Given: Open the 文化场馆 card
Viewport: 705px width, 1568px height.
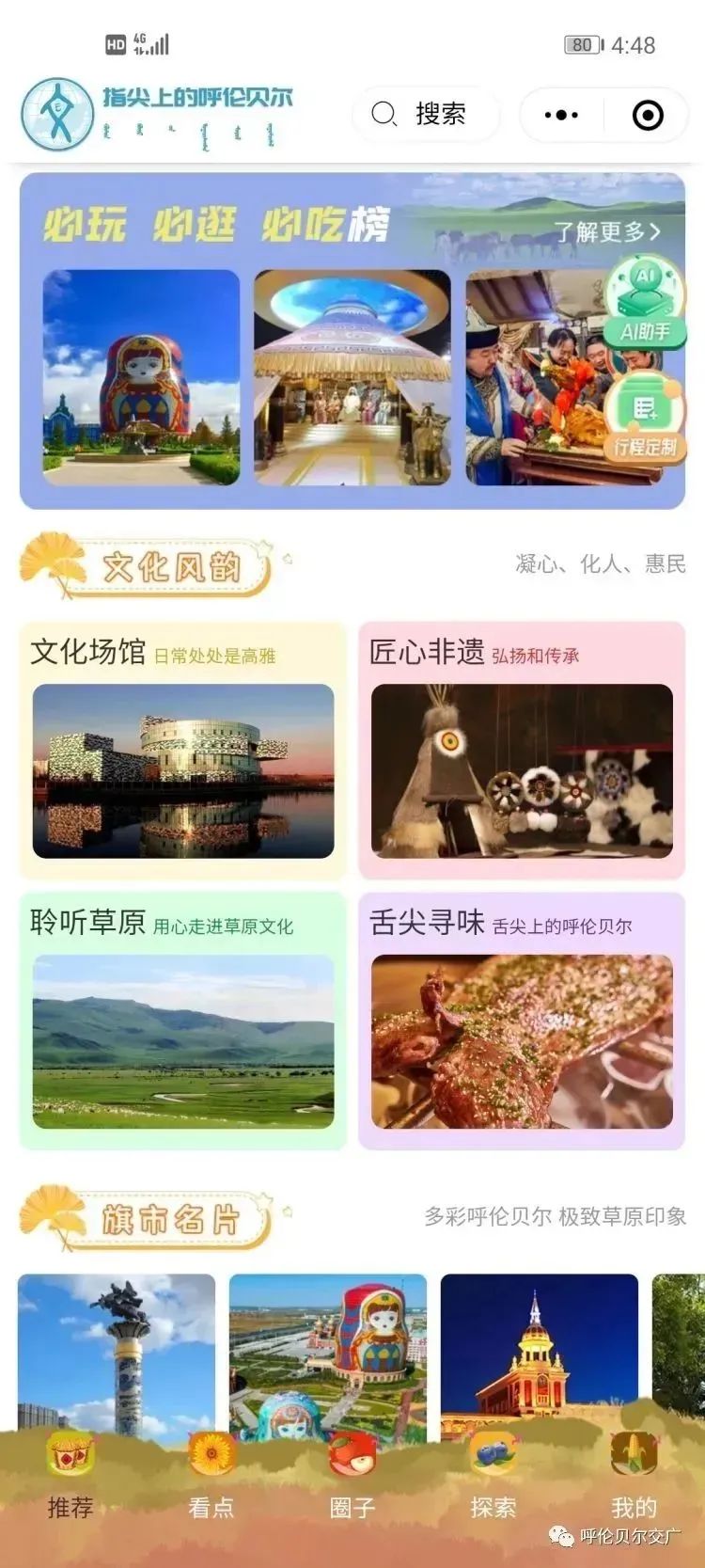Looking at the screenshot, I should (183, 751).
